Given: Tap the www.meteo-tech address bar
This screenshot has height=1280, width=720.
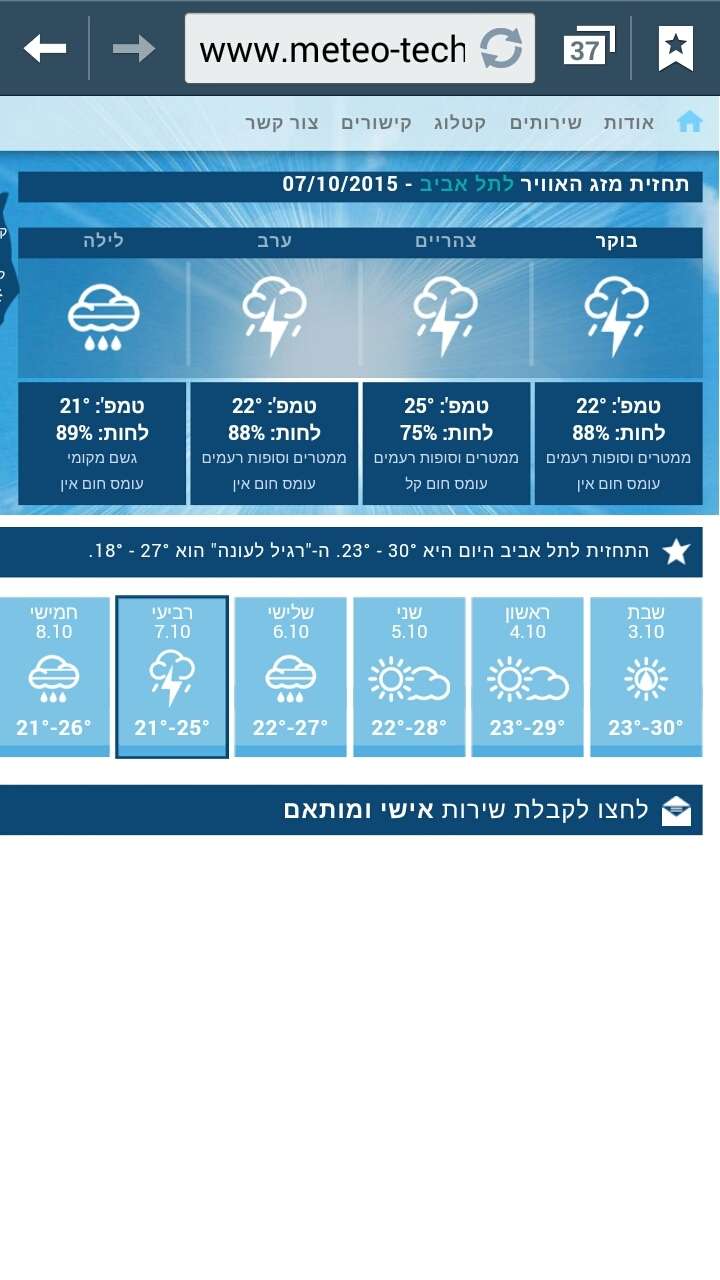Looking at the screenshot, I should coord(332,48).
